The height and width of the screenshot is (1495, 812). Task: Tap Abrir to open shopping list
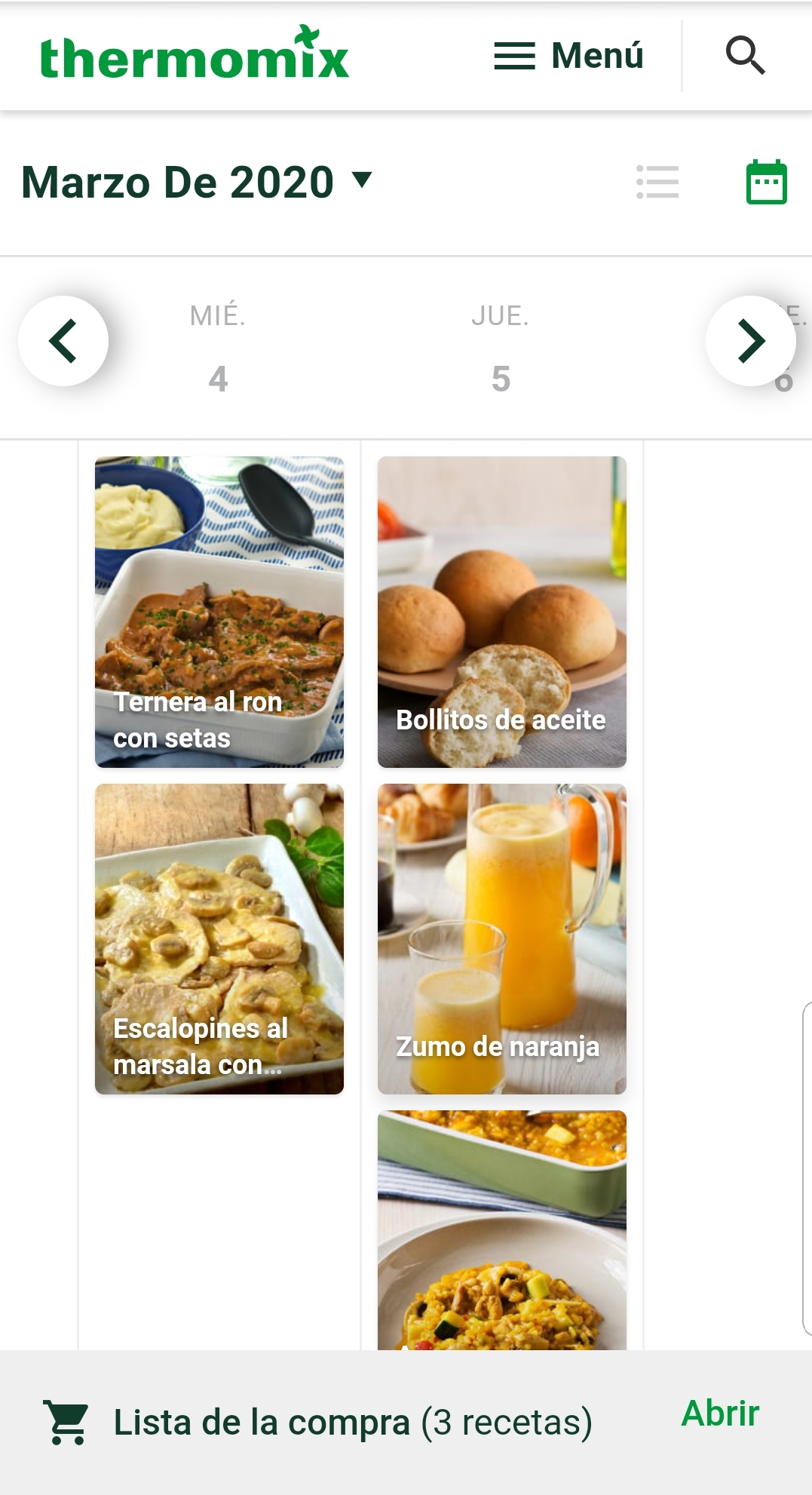720,1414
